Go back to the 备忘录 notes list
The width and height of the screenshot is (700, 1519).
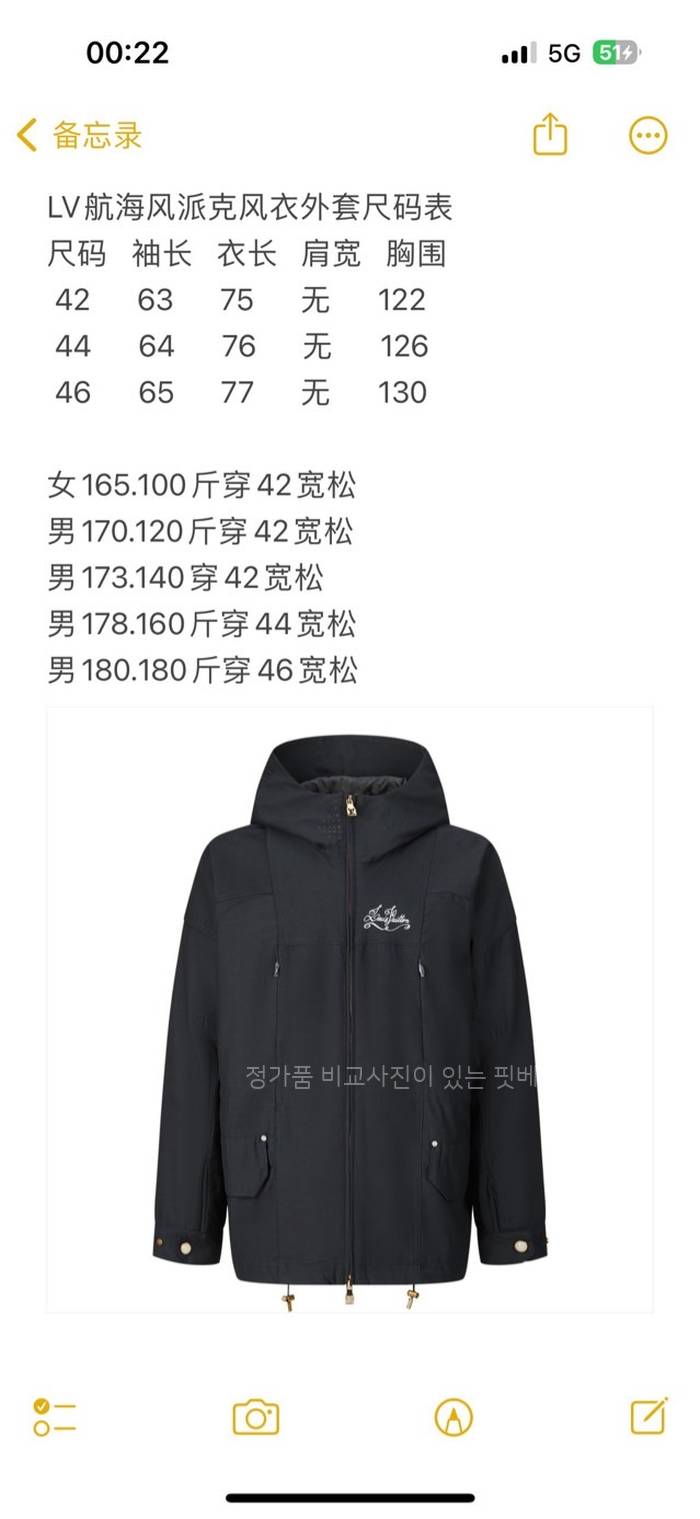click(x=80, y=135)
